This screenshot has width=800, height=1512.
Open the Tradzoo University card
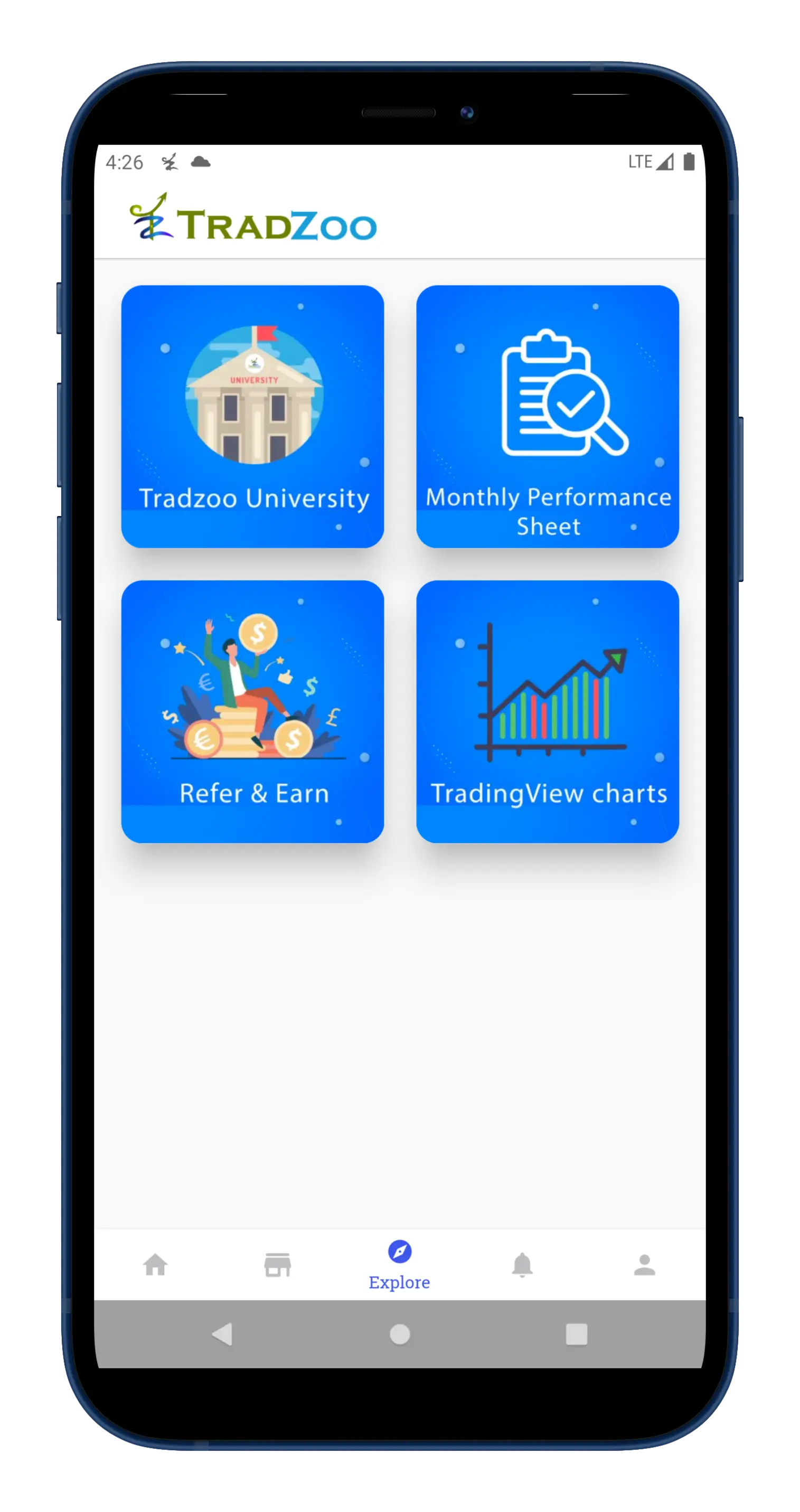pos(252,417)
